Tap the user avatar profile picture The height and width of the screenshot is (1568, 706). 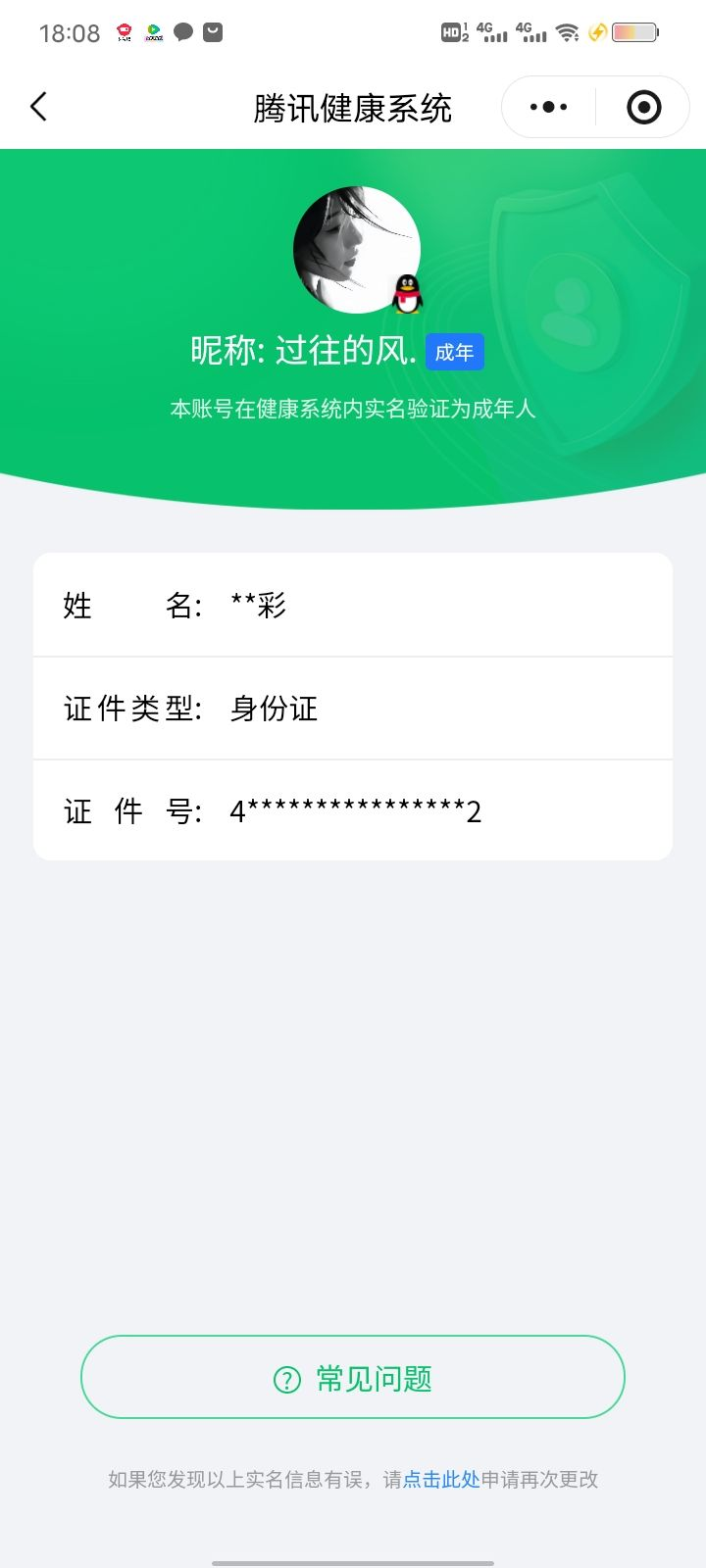356,250
